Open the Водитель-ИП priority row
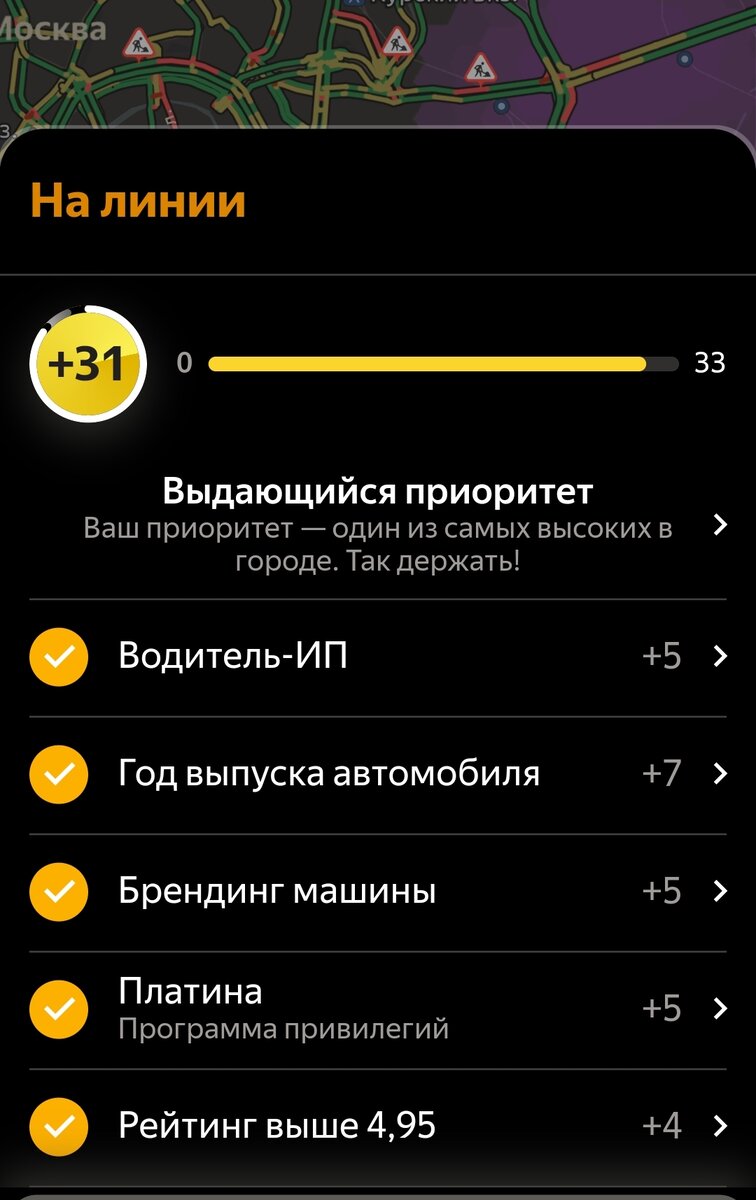The width and height of the screenshot is (756, 1200). [x=378, y=656]
